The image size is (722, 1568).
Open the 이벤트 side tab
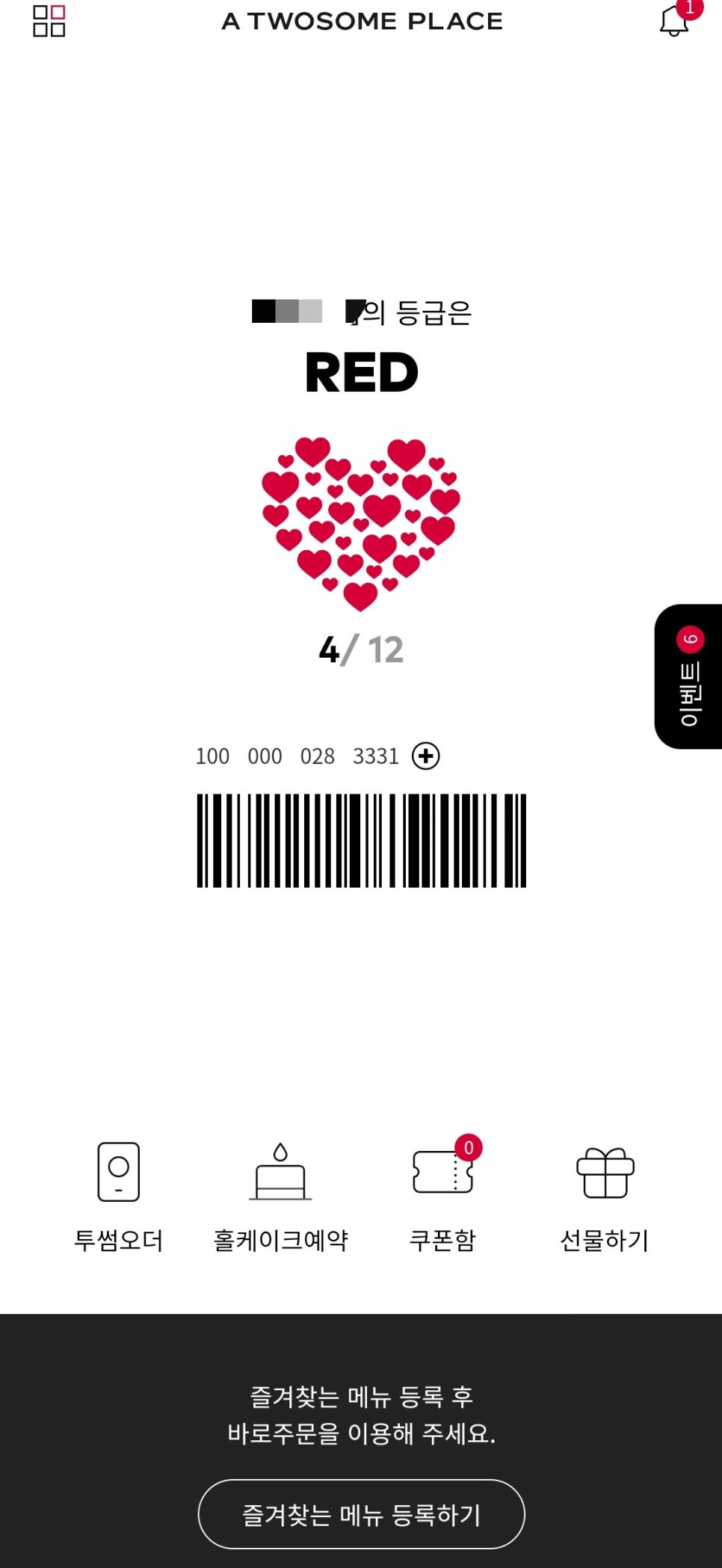click(x=689, y=676)
